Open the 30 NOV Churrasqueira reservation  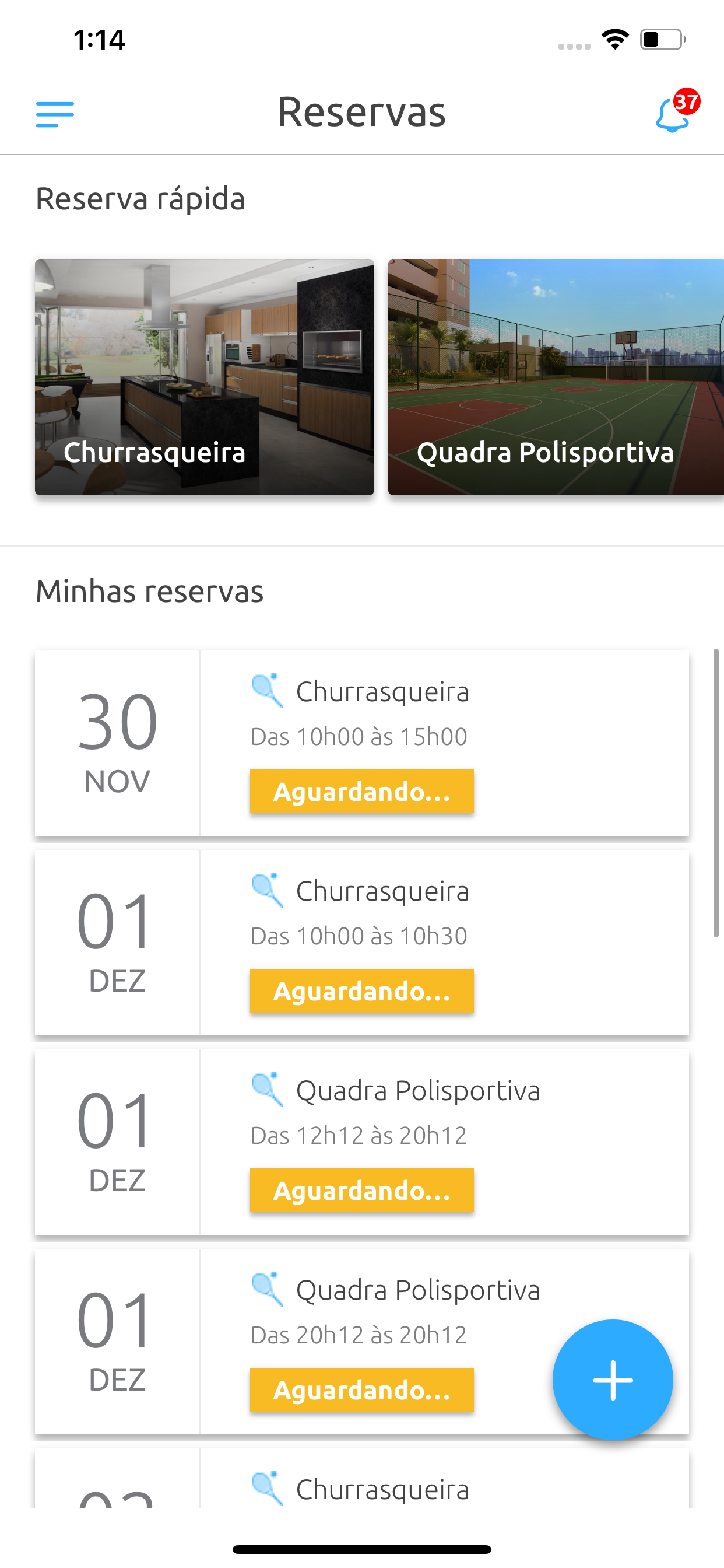pos(362,743)
